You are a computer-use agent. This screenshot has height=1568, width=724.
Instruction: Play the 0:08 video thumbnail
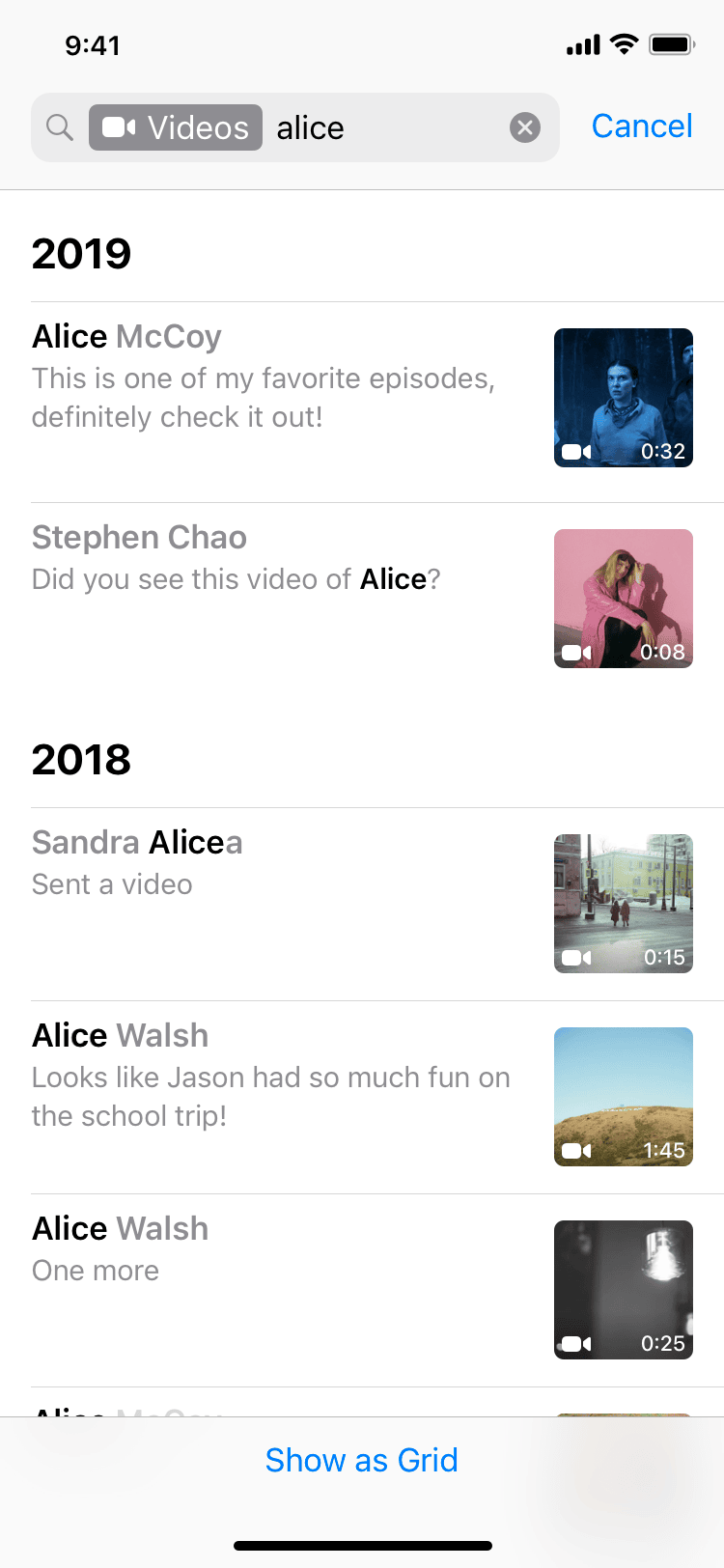tap(624, 599)
